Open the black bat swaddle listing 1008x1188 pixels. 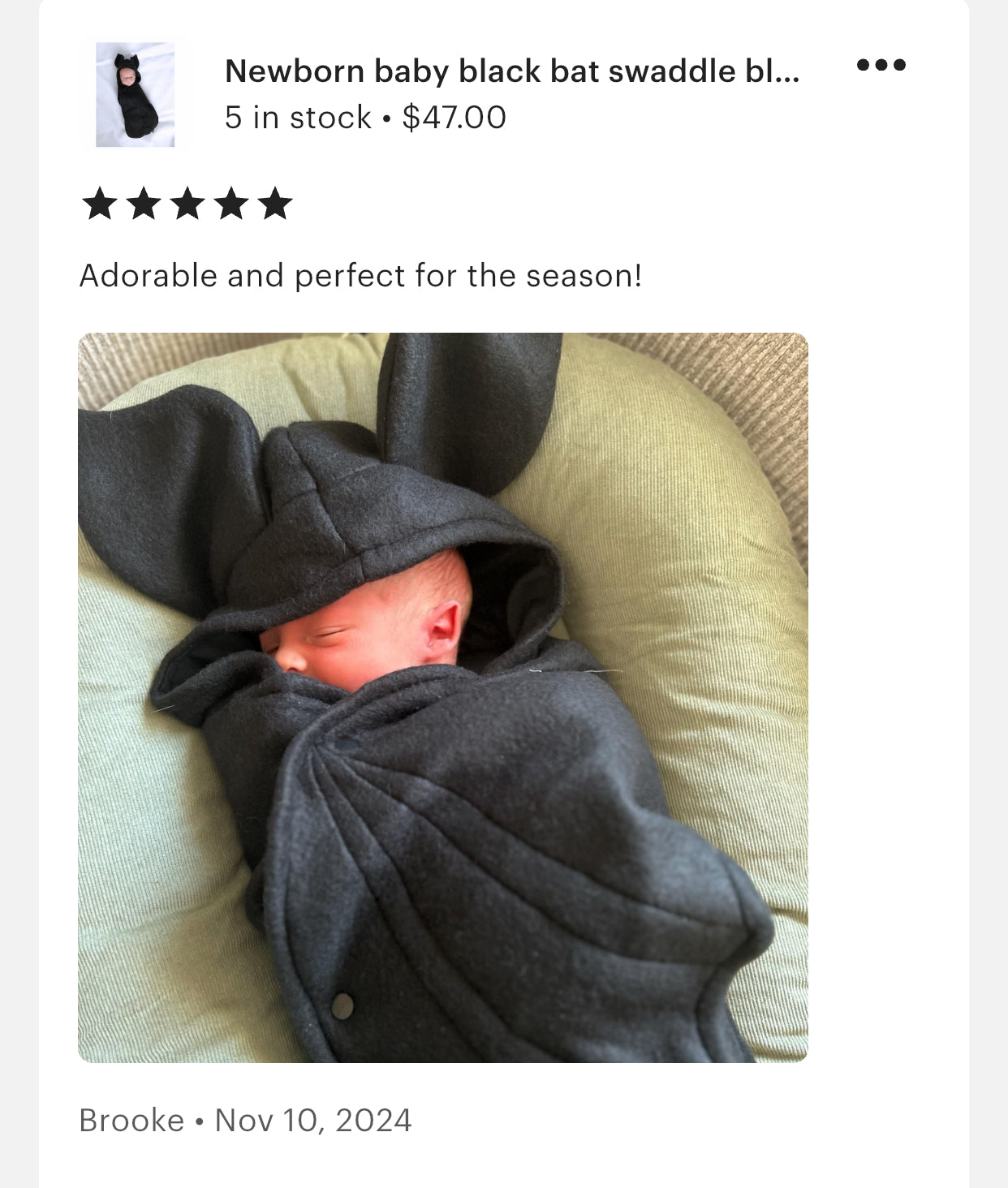511,71
